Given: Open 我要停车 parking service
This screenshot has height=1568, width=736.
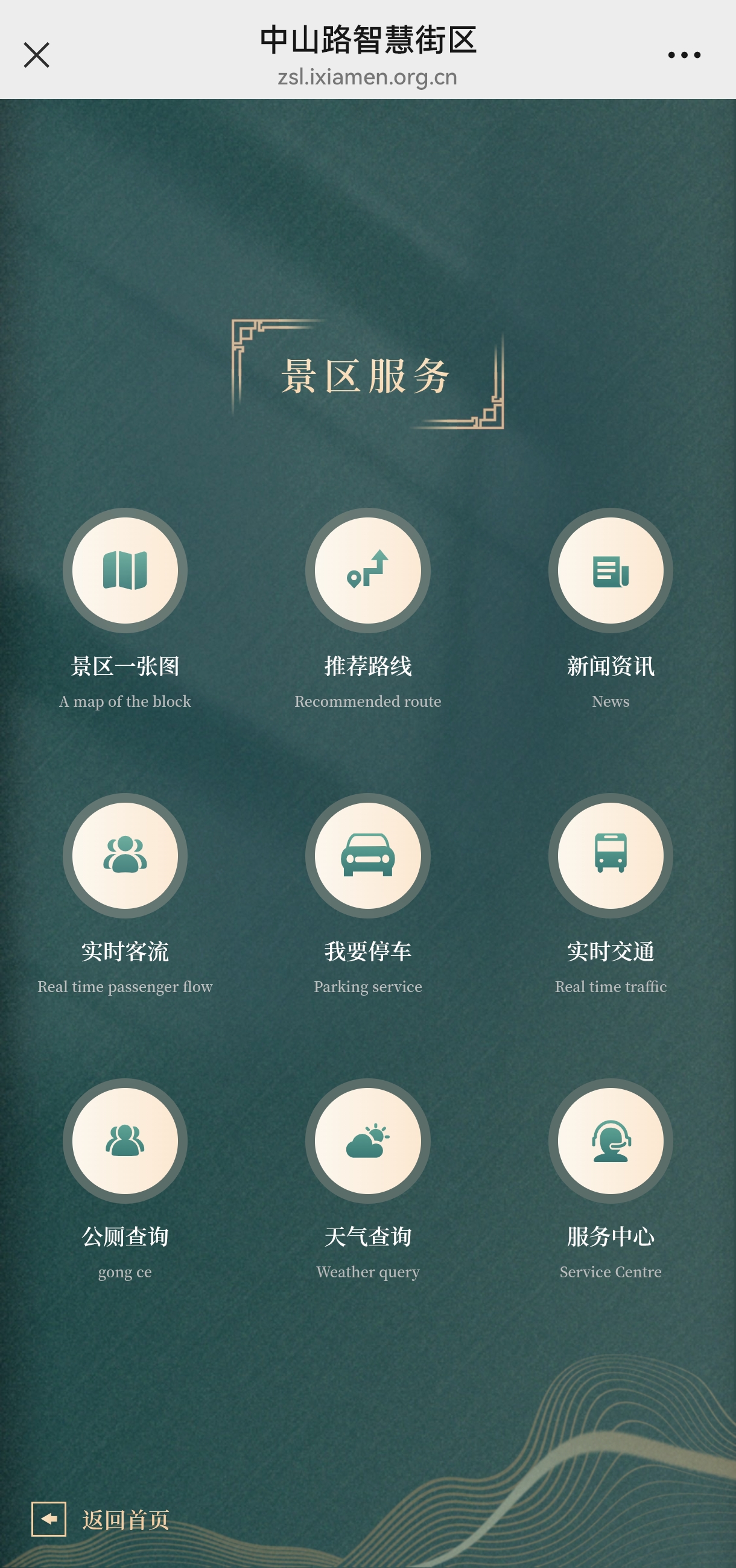Looking at the screenshot, I should (367, 855).
